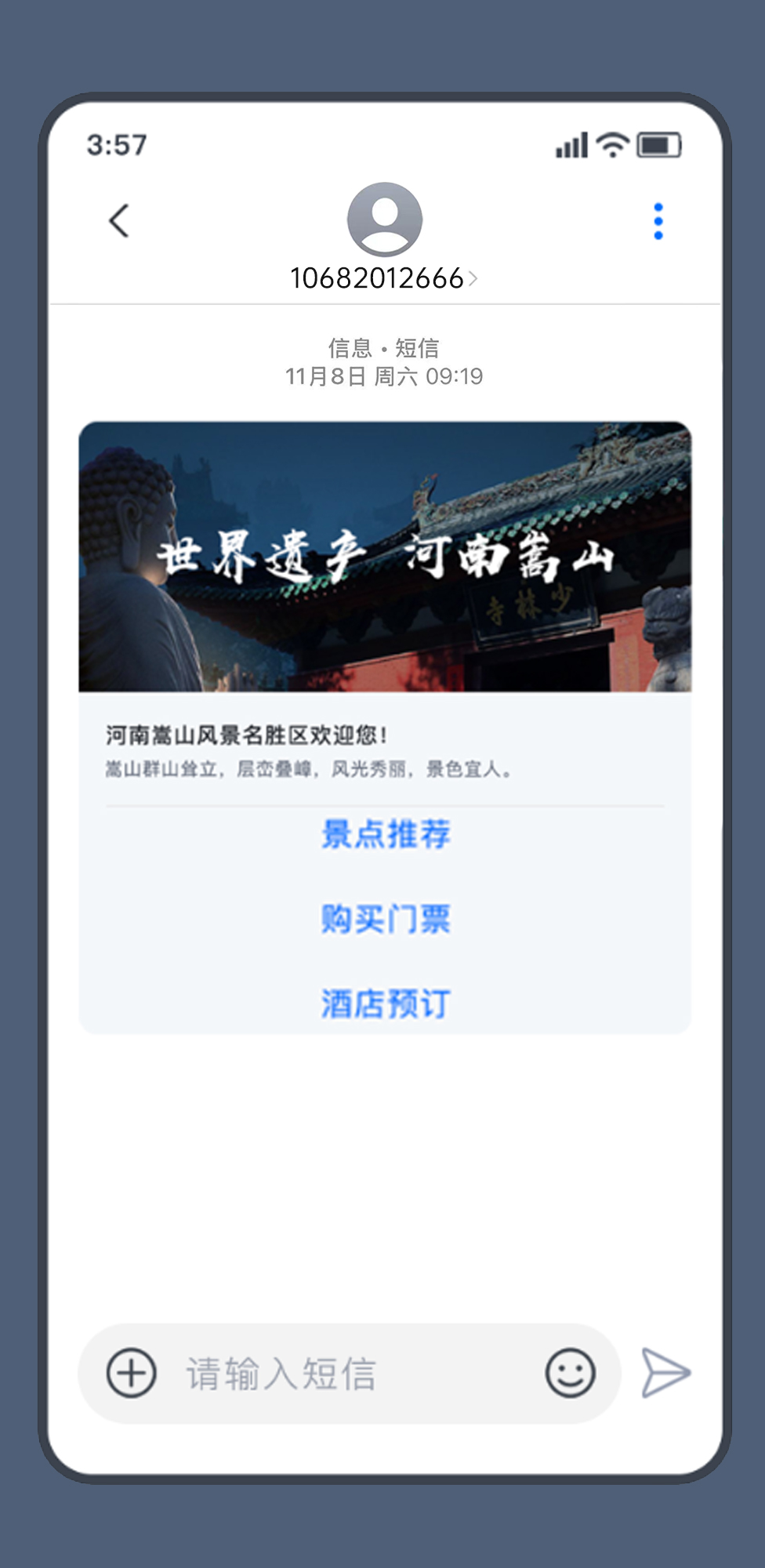Open the emoji picker
This screenshot has width=765, height=1568.
point(570,1373)
